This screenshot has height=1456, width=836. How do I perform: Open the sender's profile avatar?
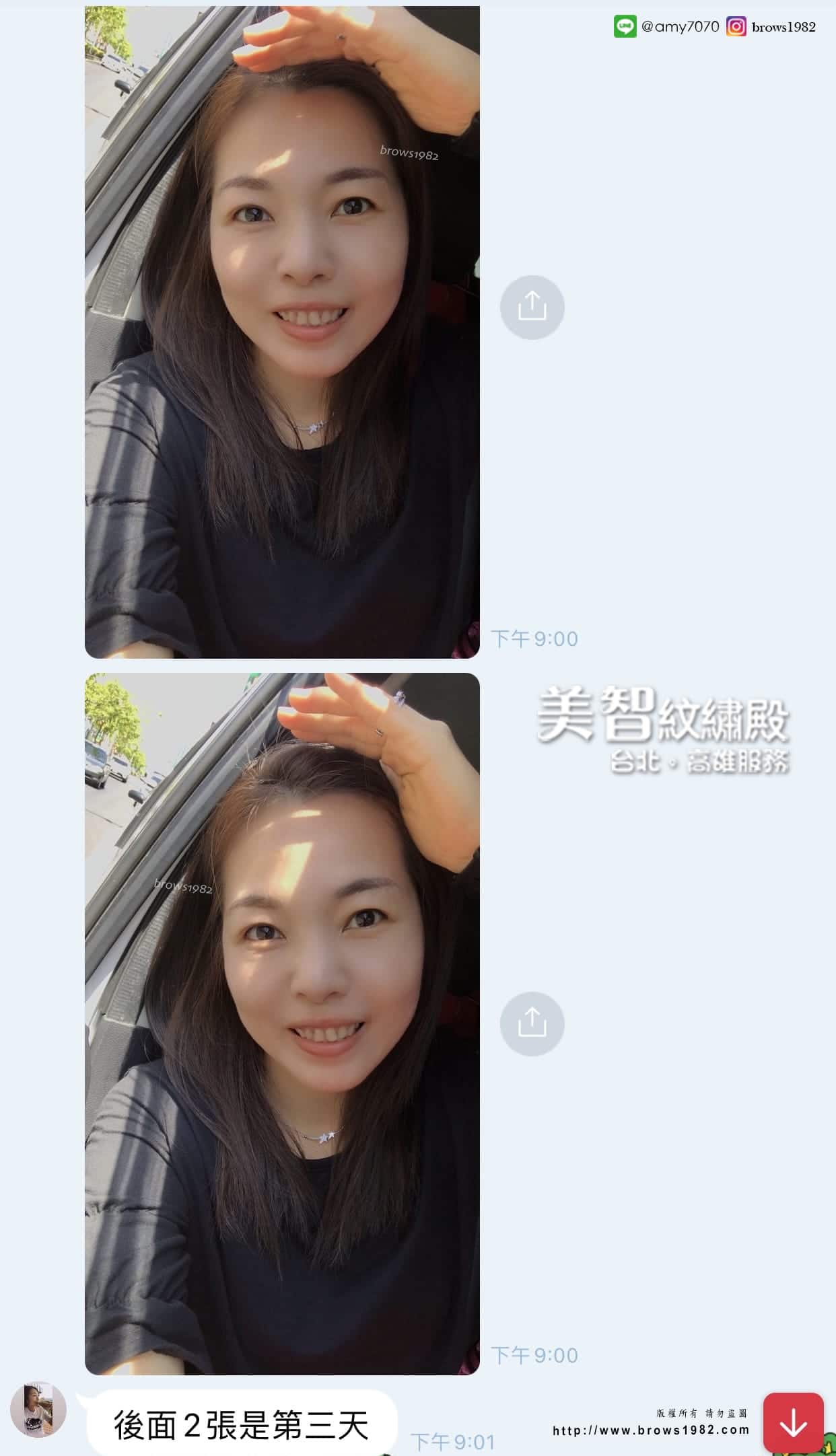(x=38, y=1409)
